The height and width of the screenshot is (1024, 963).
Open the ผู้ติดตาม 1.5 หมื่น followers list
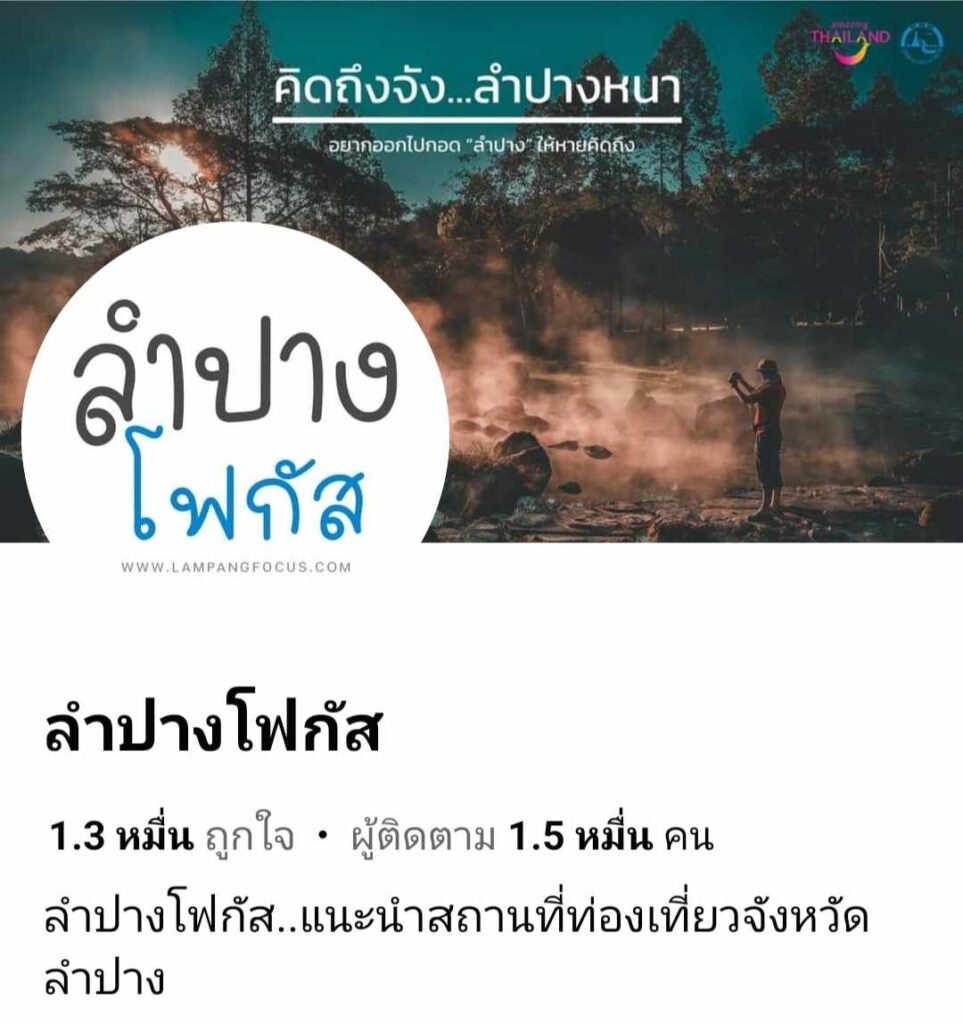point(531,838)
